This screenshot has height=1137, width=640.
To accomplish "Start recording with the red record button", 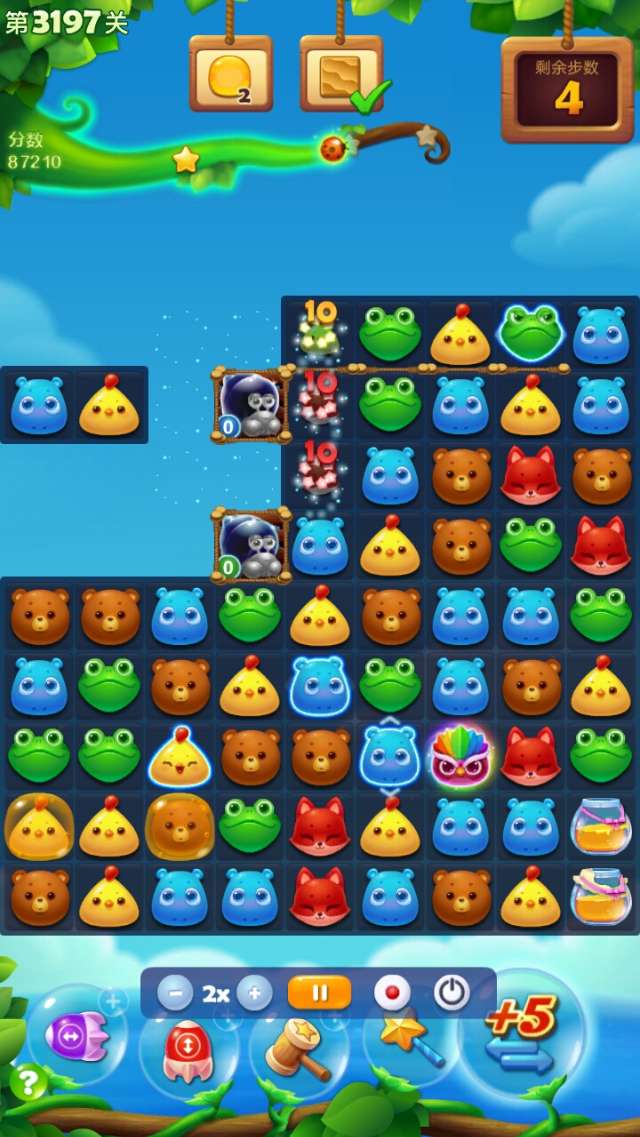I will [392, 993].
